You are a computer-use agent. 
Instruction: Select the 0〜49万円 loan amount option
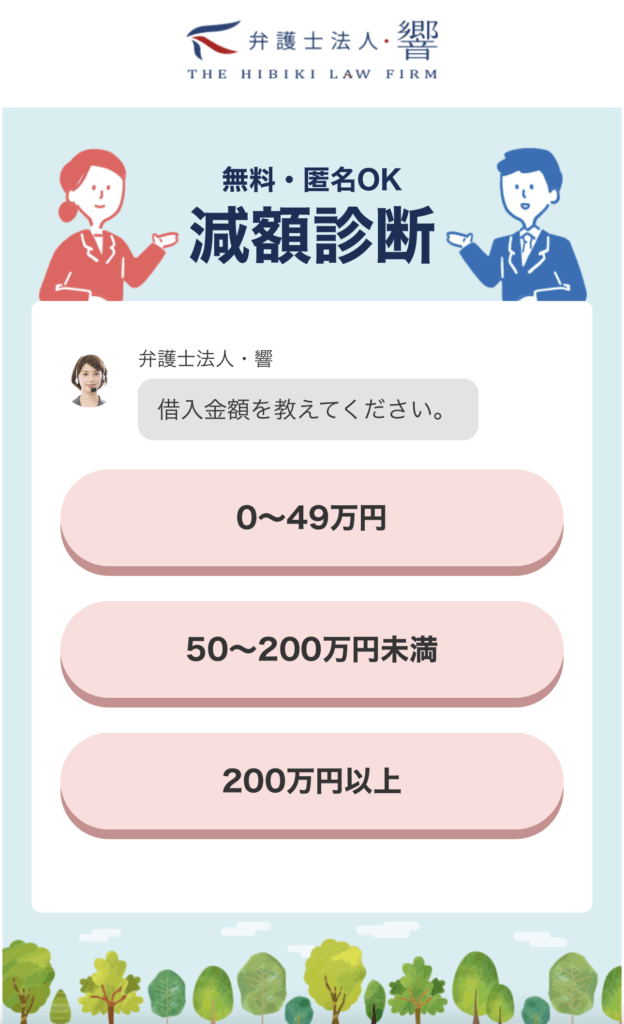pyautogui.click(x=311, y=519)
